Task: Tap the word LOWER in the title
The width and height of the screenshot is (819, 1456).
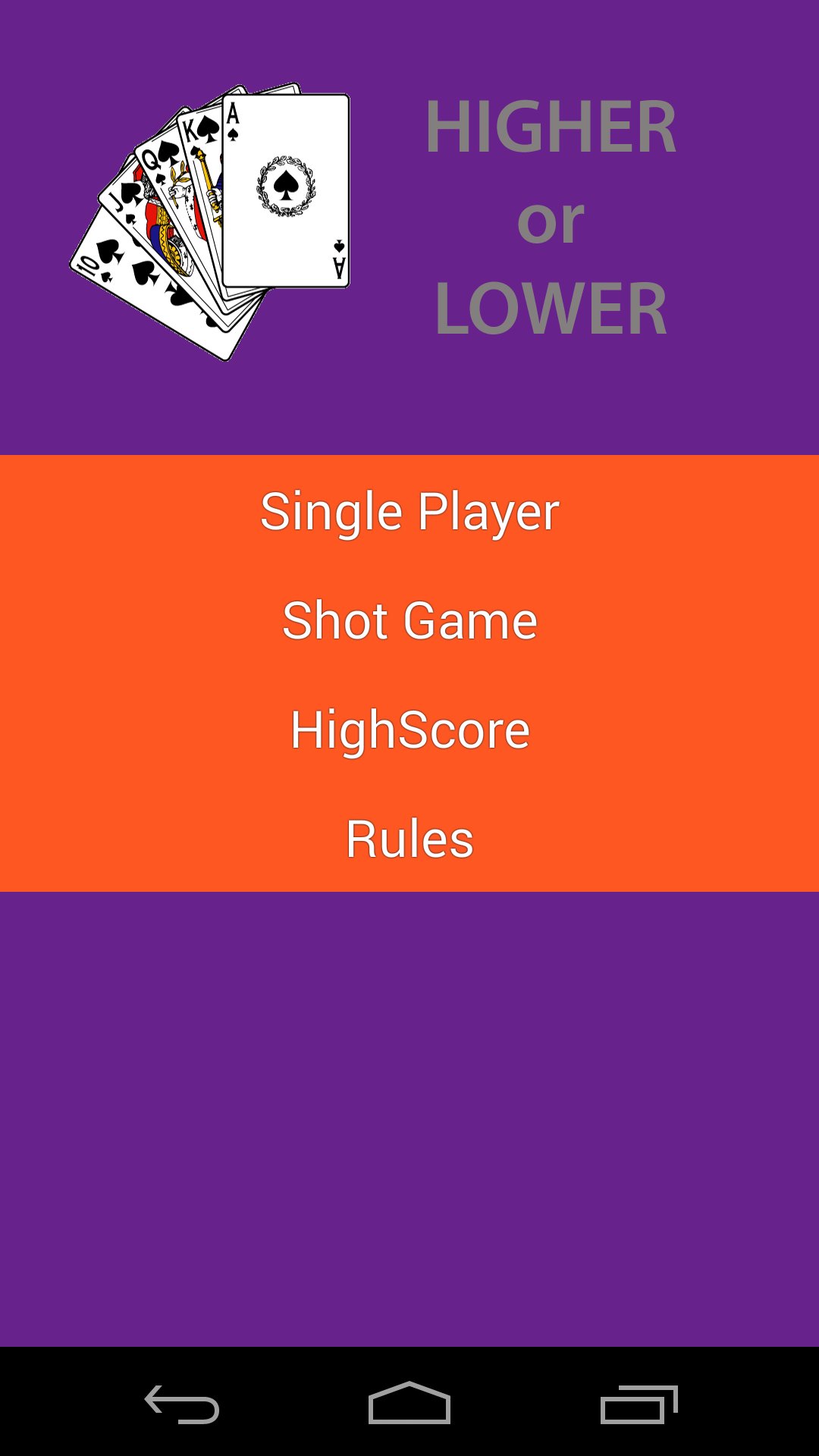Action: (553, 308)
